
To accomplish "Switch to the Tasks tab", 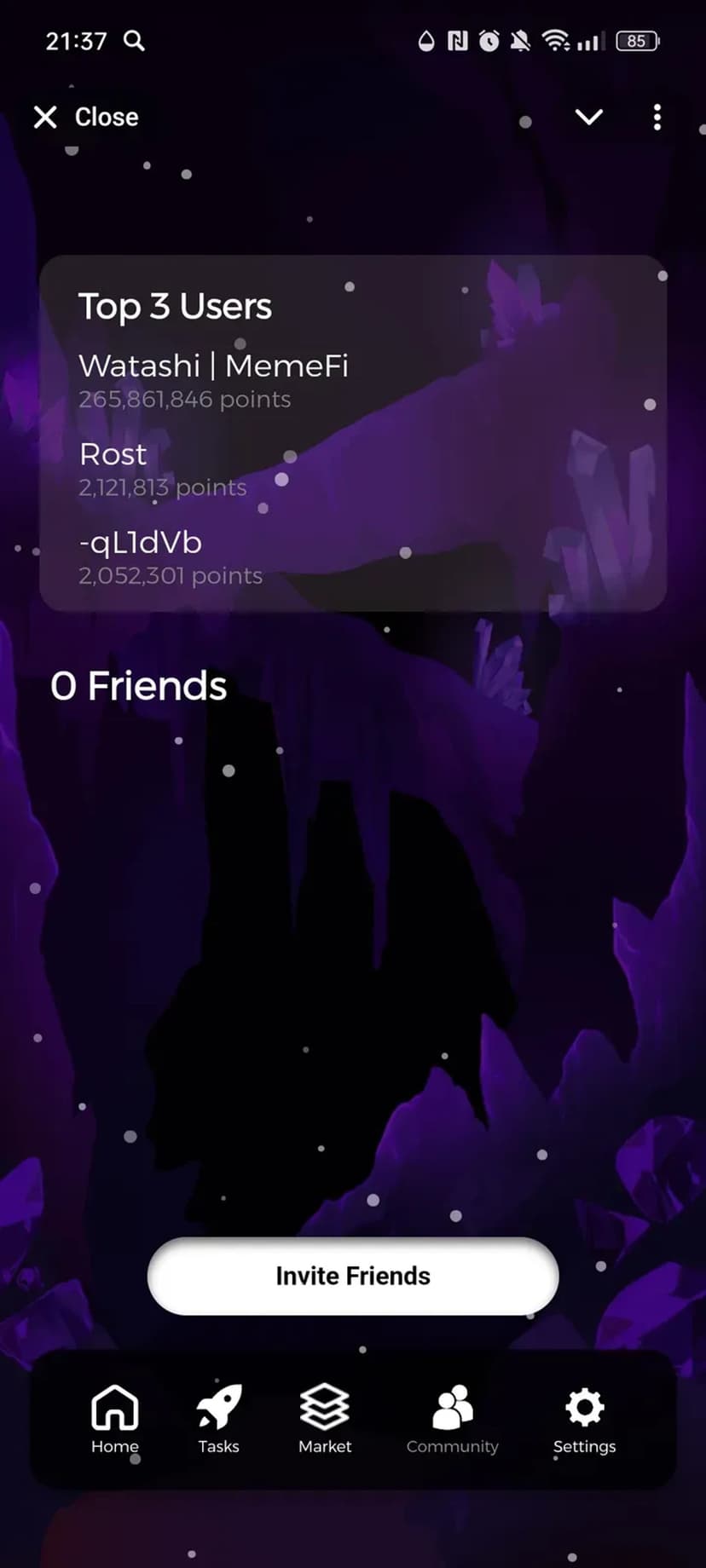I will tap(219, 1419).
